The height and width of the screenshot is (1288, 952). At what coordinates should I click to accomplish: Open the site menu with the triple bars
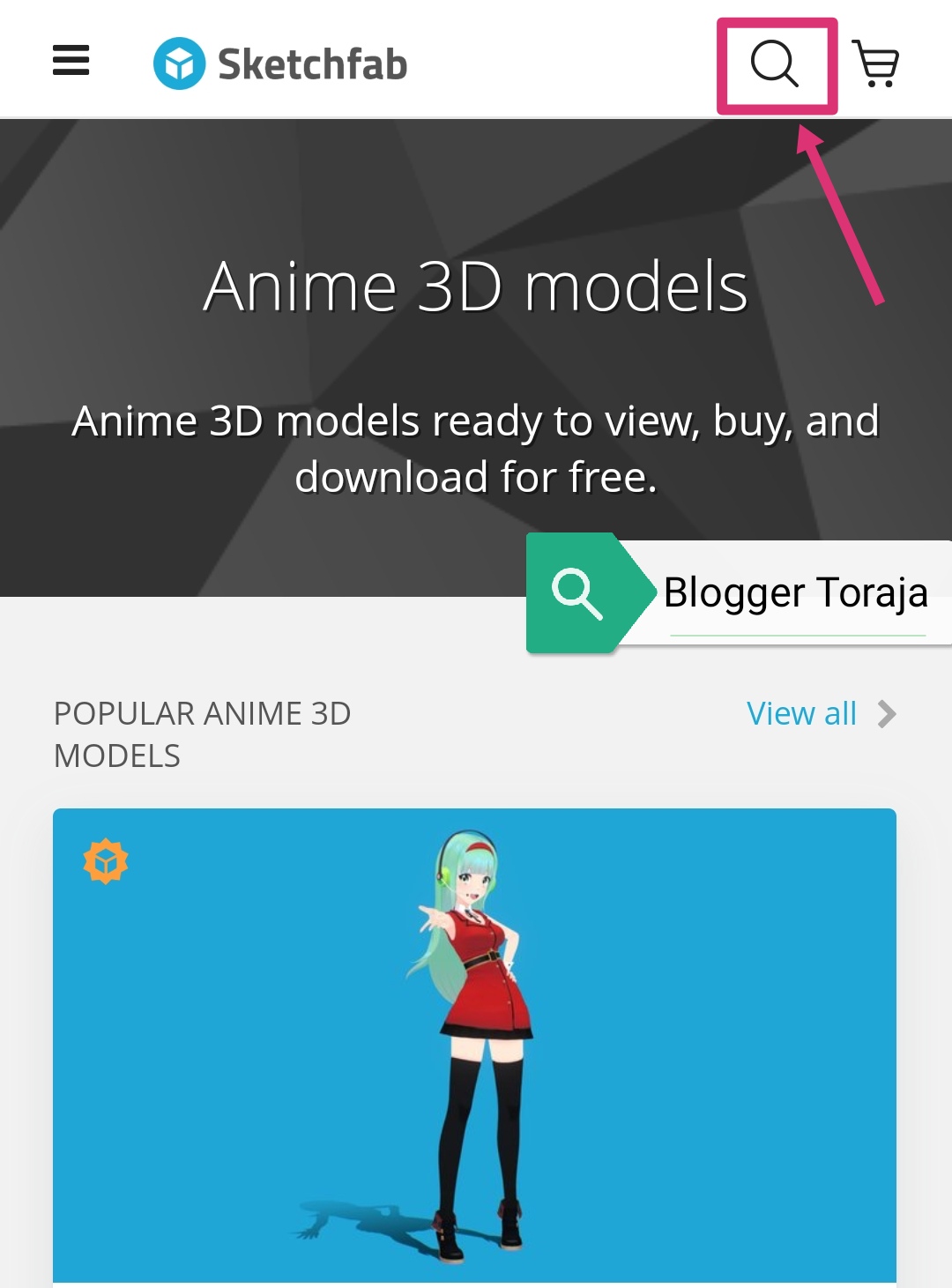(x=70, y=60)
